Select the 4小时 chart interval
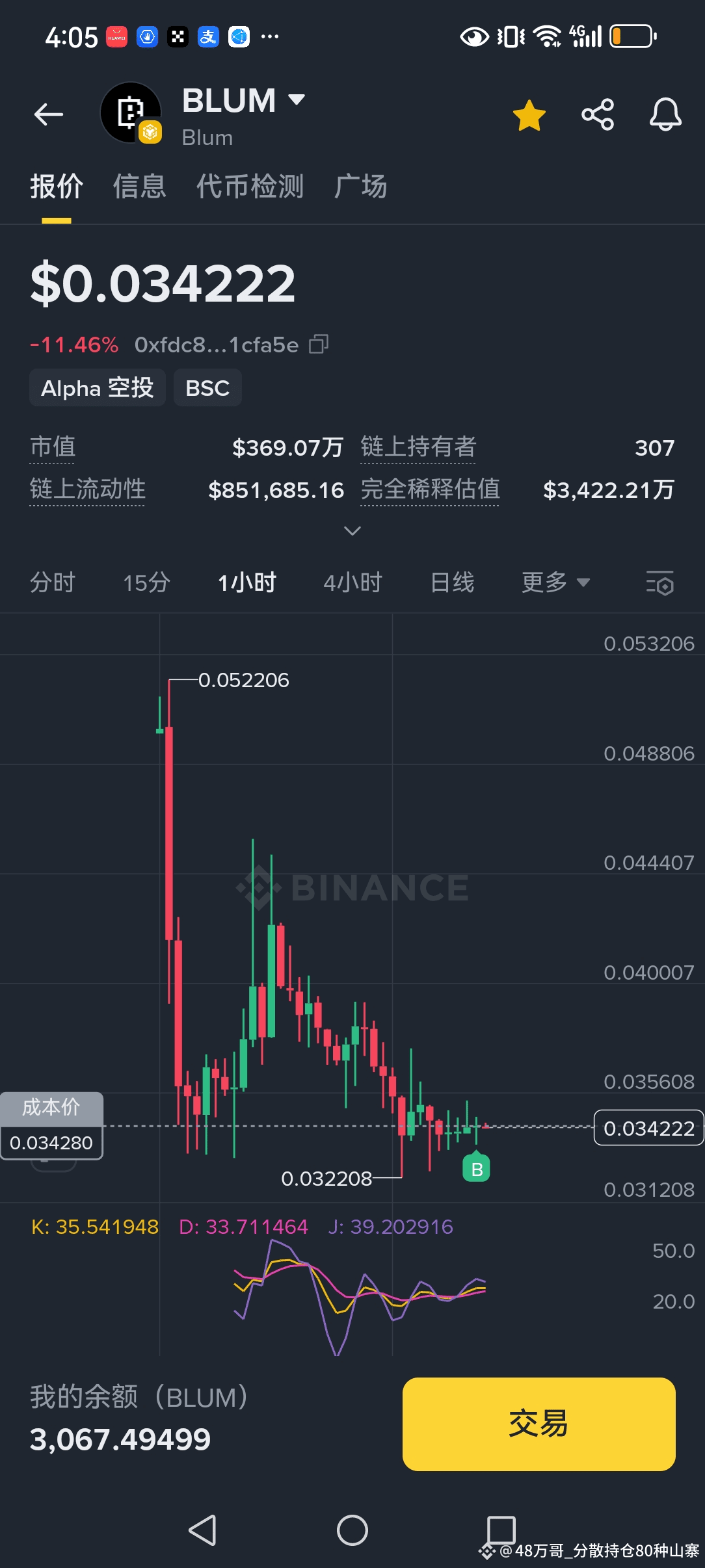 tap(353, 582)
